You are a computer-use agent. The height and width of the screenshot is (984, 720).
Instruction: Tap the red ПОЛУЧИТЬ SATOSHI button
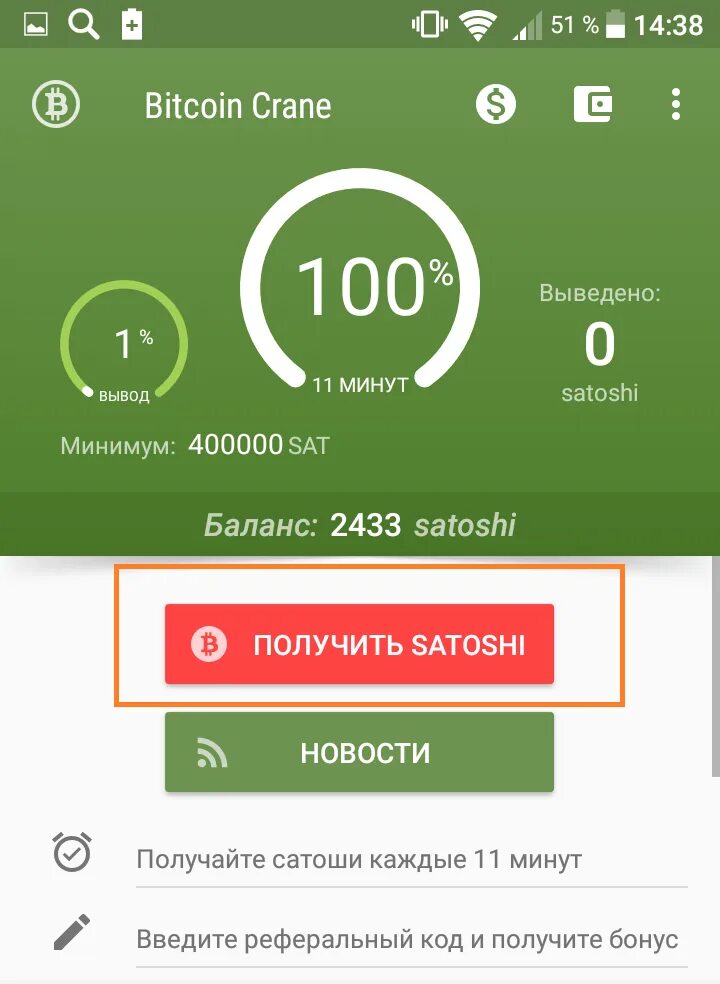pos(359,644)
